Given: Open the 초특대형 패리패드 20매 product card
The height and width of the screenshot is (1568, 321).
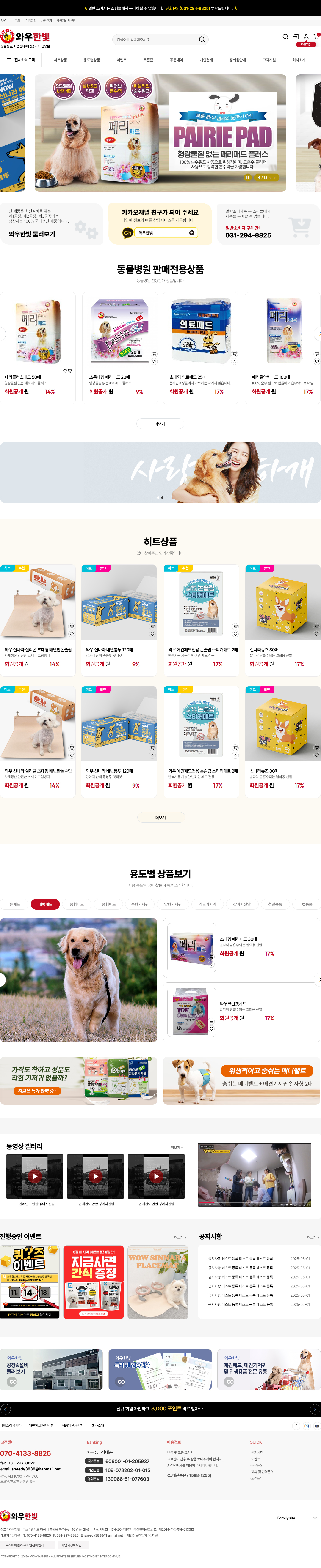Looking at the screenshot, I should (x=119, y=347).
